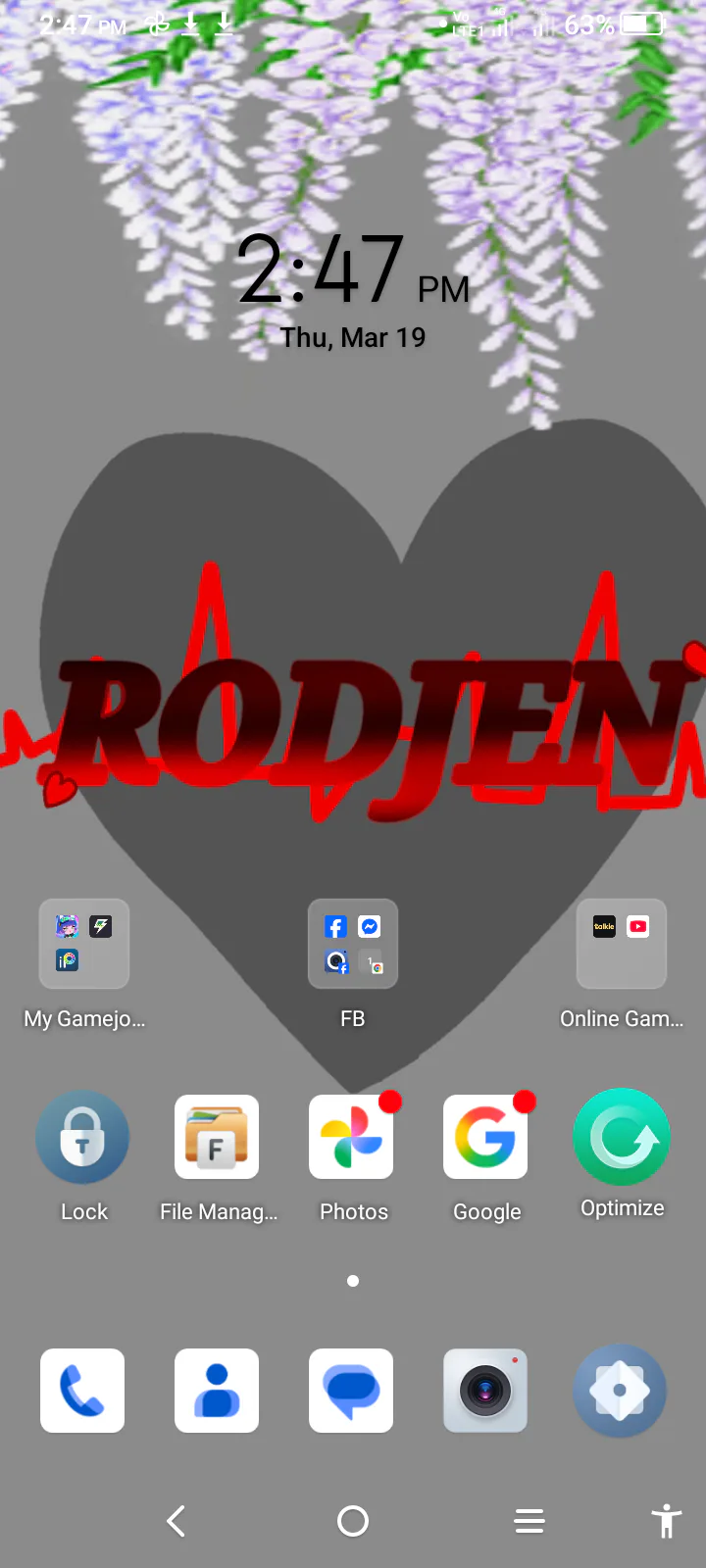Open the Messages app in the dock

click(351, 1391)
